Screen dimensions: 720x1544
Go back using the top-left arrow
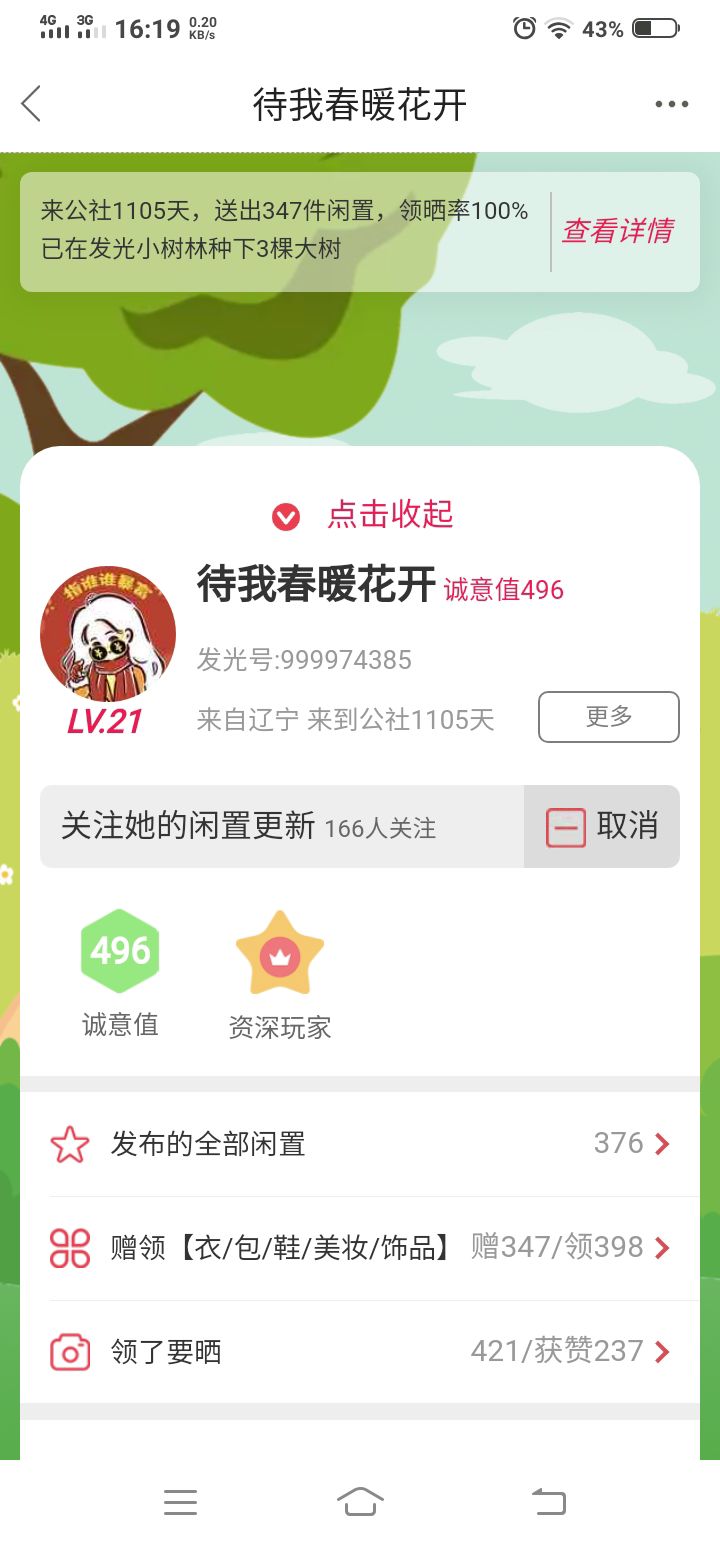coord(32,104)
